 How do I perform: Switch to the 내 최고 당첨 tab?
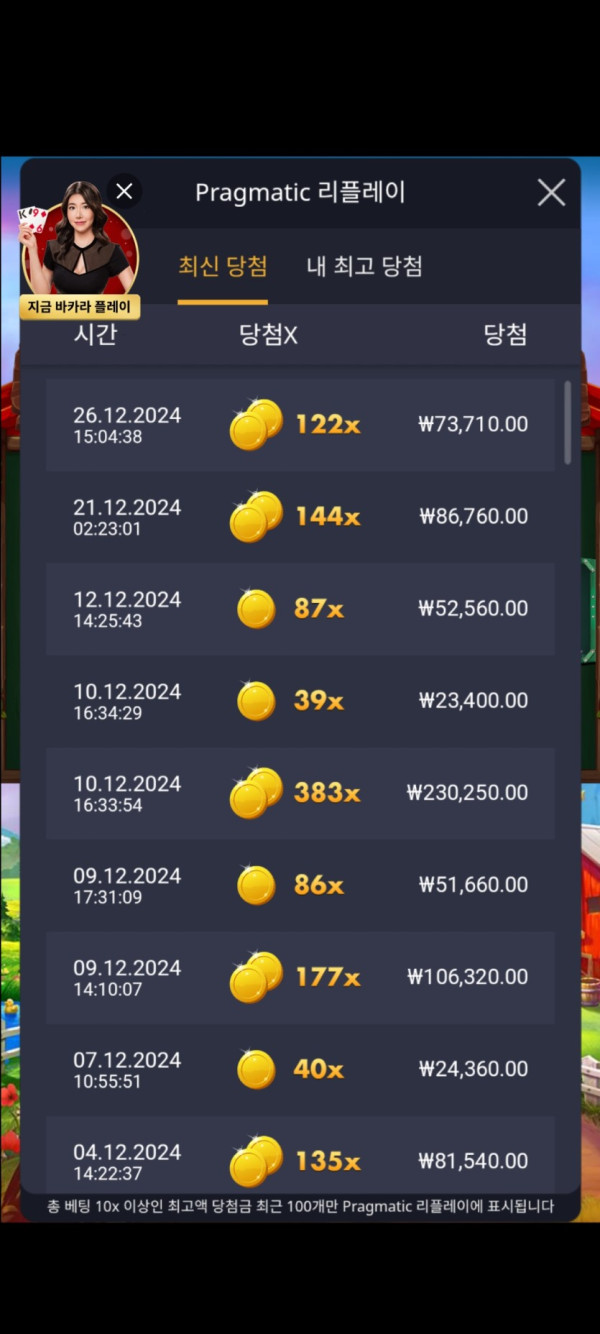pos(364,266)
